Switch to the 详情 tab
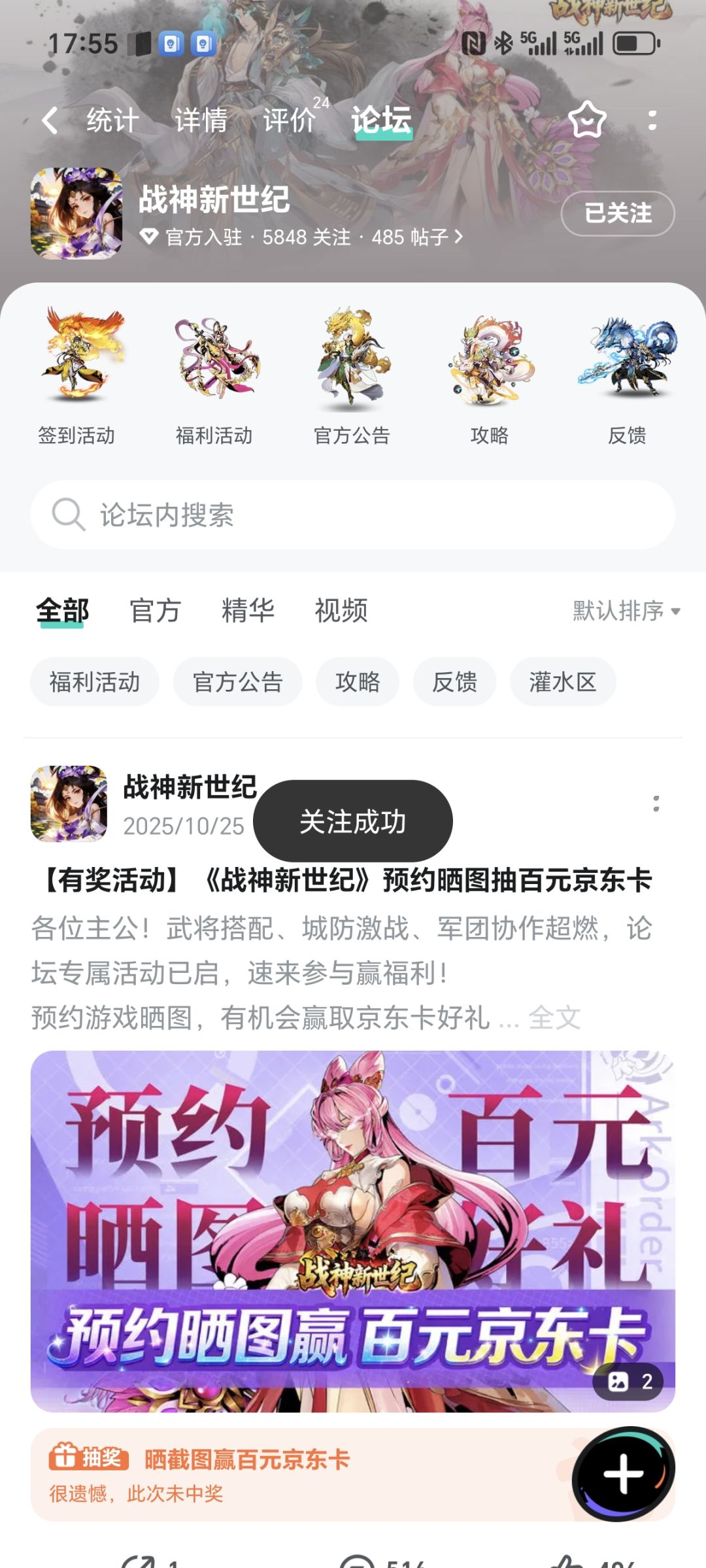Image resolution: width=706 pixels, height=1568 pixels. pos(201,120)
